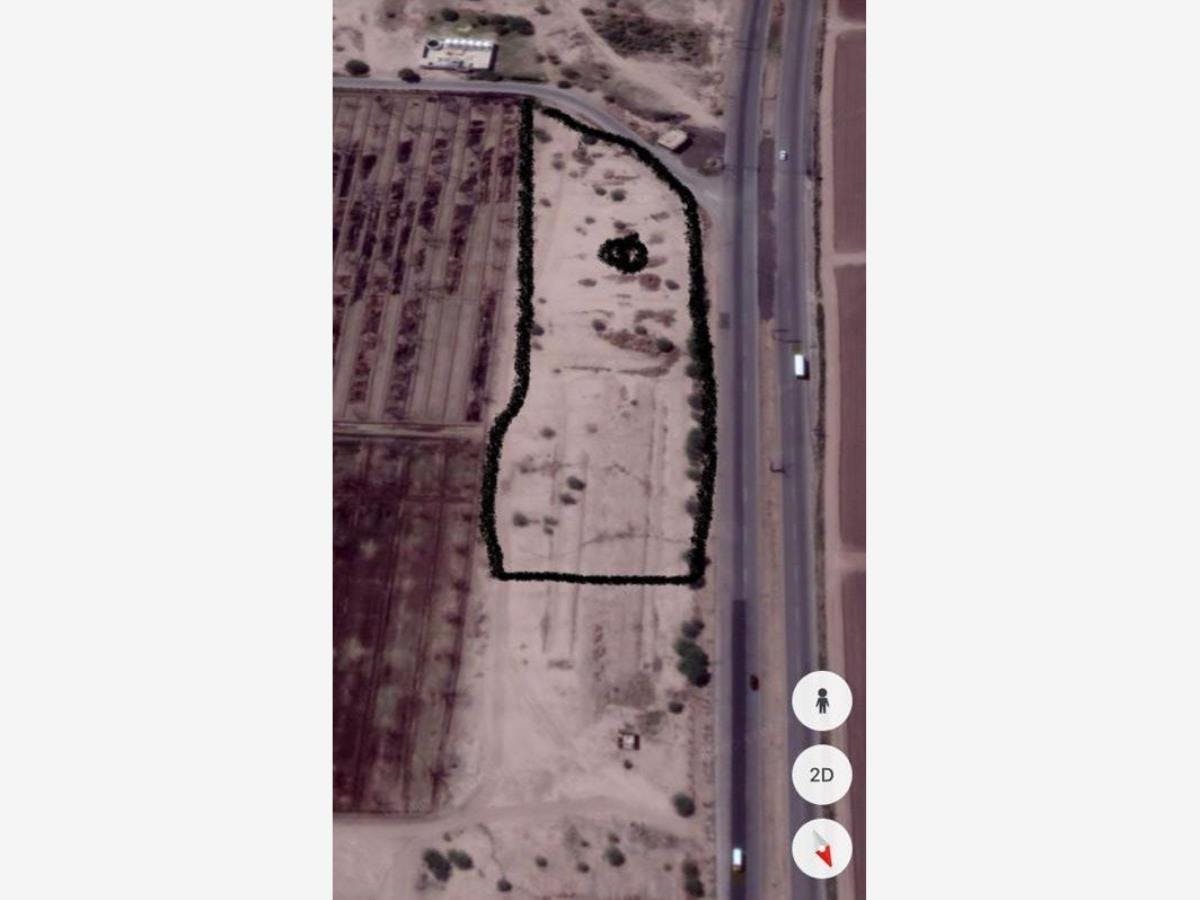
Task: Open Street View with the pegman button
Action: tap(822, 701)
